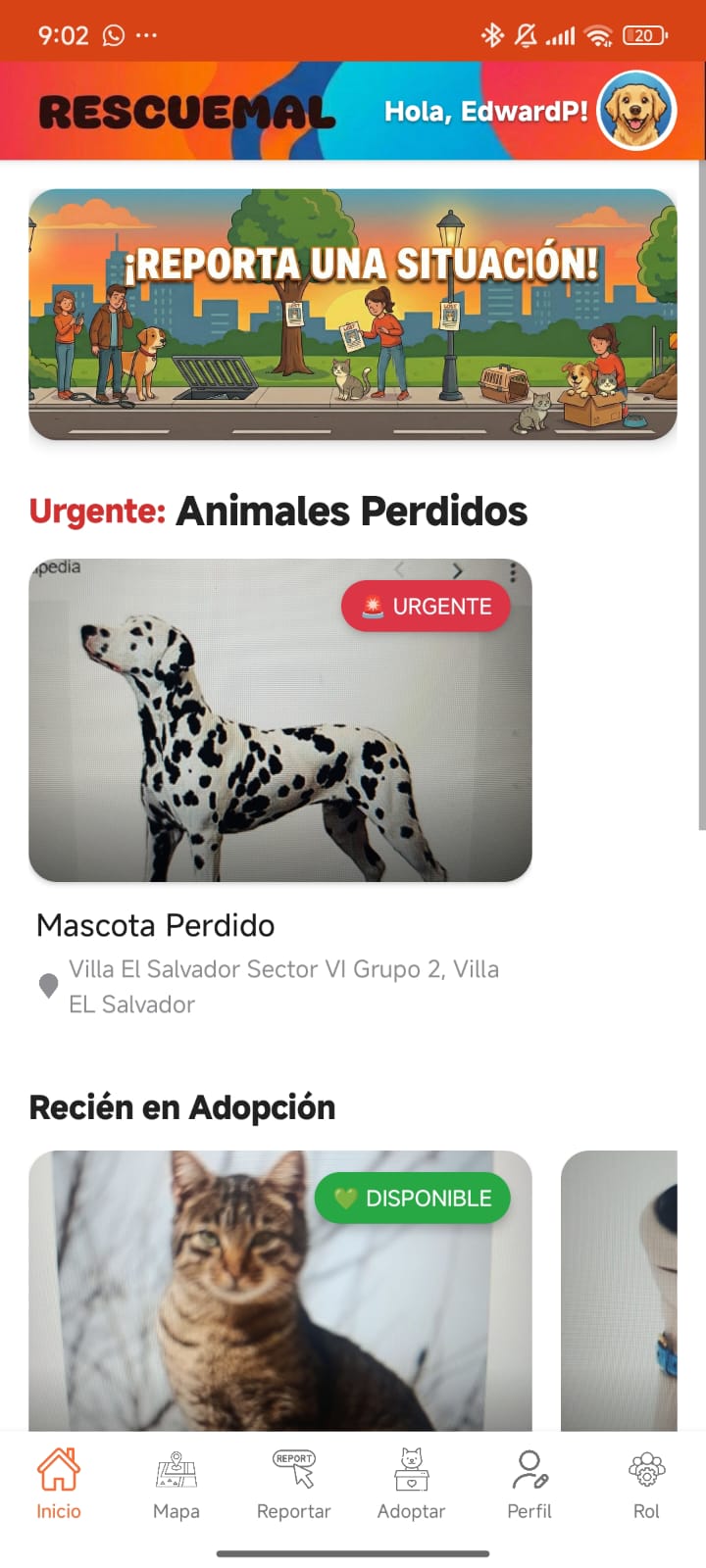706x1568 pixels.
Task: Open the tabby cat adoption card marked Disponible
Action: [280, 1291]
